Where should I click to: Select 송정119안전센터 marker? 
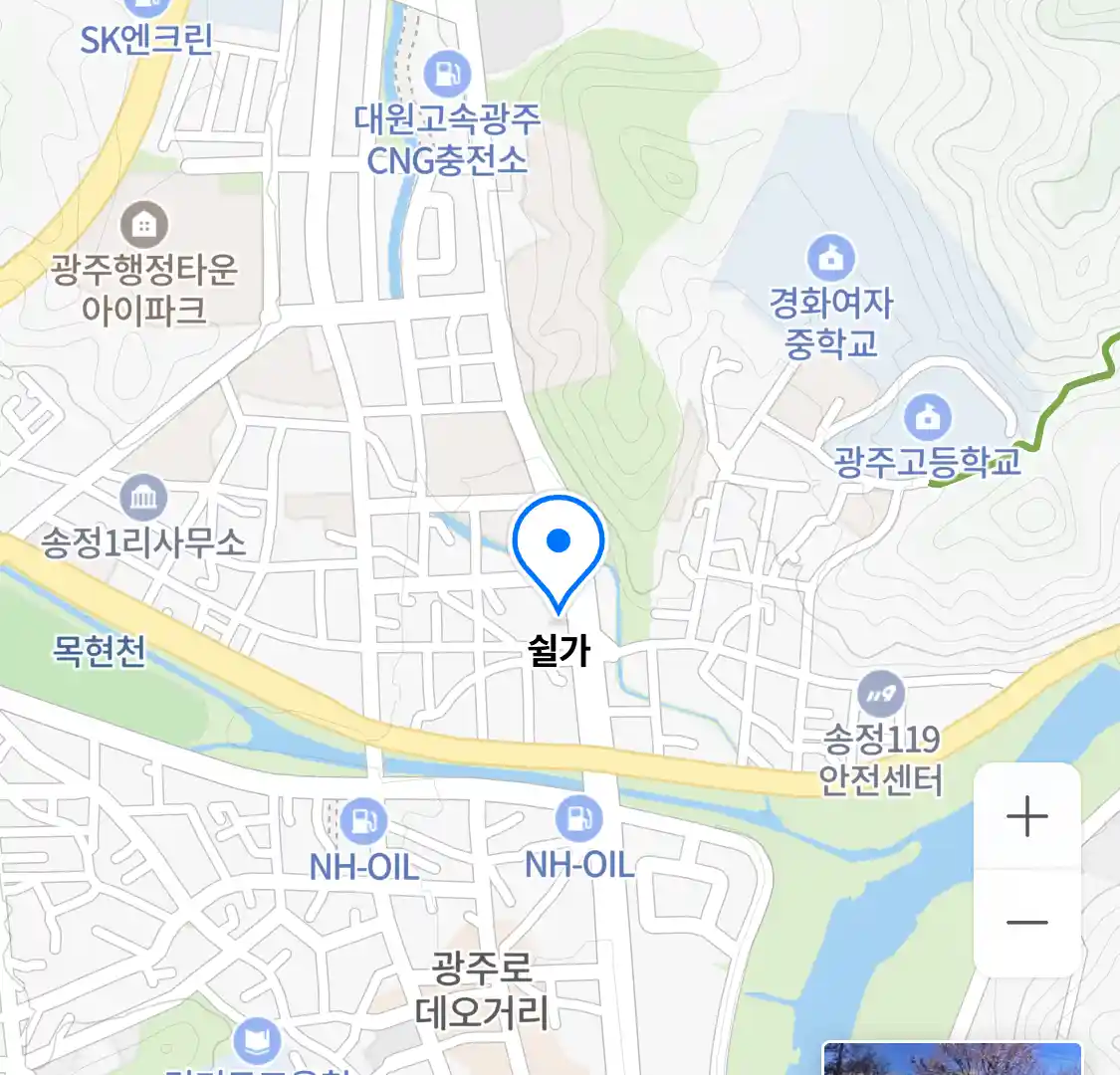point(880,694)
